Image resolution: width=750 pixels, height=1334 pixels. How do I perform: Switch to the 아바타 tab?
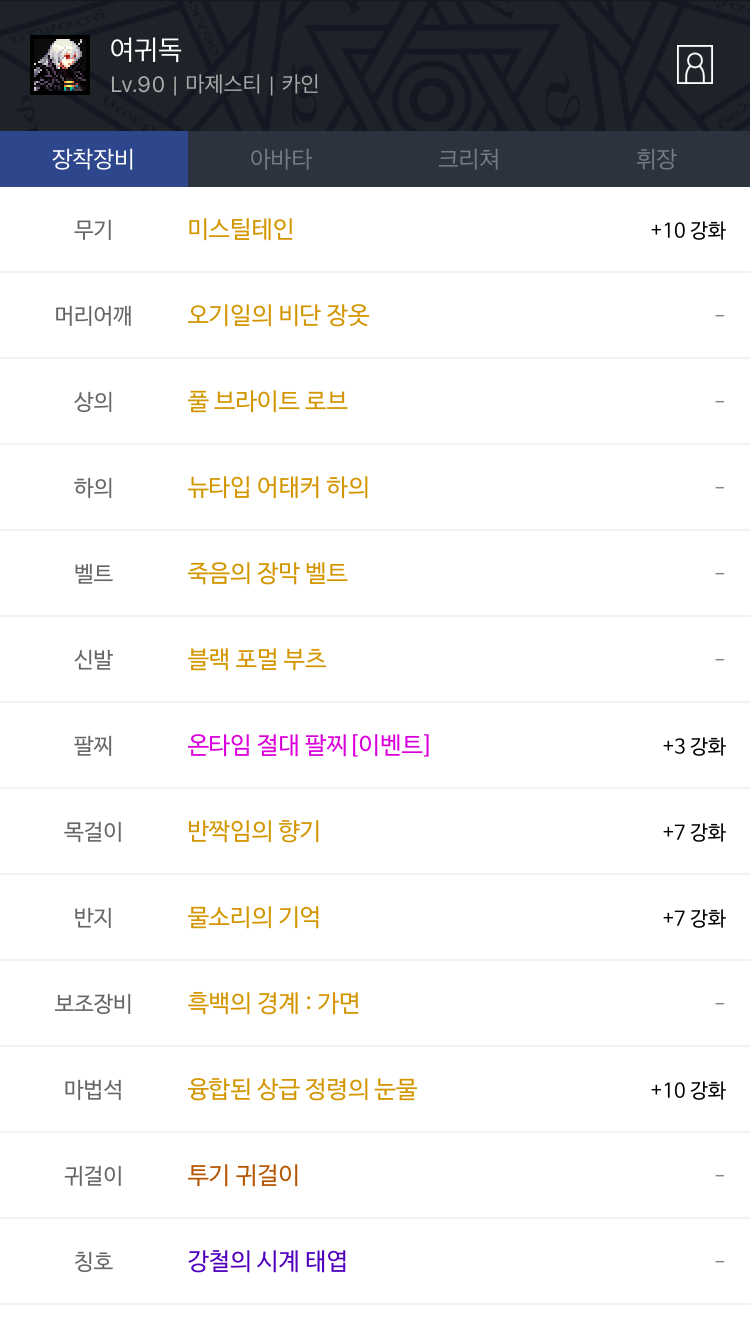(281, 159)
